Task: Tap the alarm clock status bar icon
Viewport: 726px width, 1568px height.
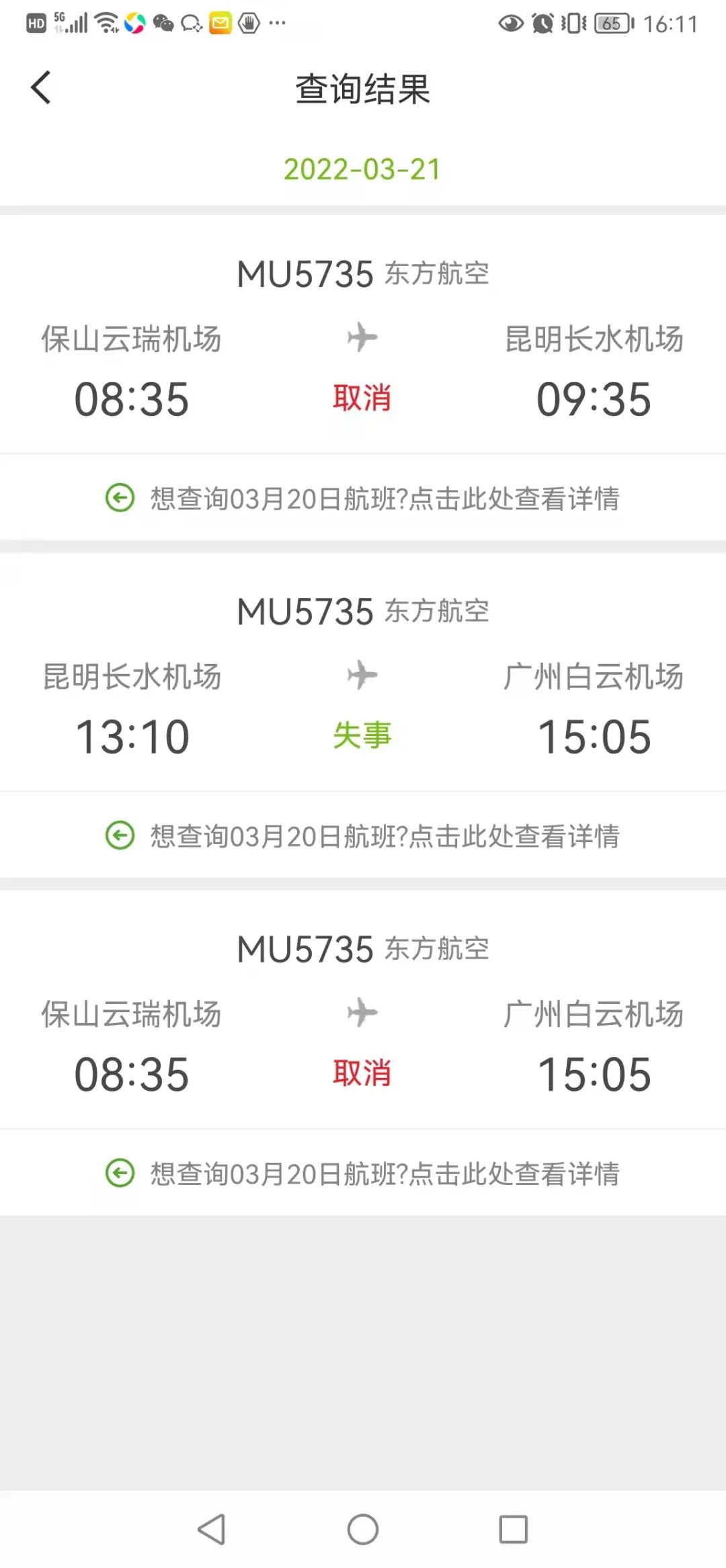Action: point(542,22)
